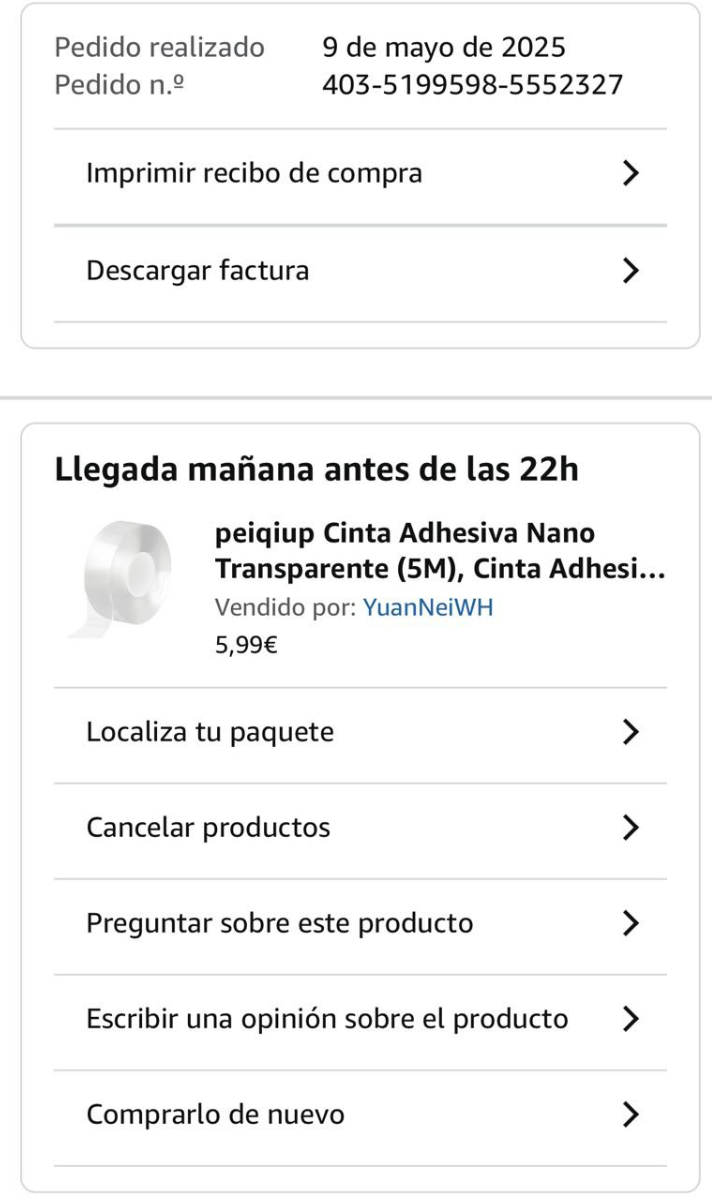Open Localiza tu paquete
Image resolution: width=712 pixels, height=1196 pixels.
click(360, 733)
